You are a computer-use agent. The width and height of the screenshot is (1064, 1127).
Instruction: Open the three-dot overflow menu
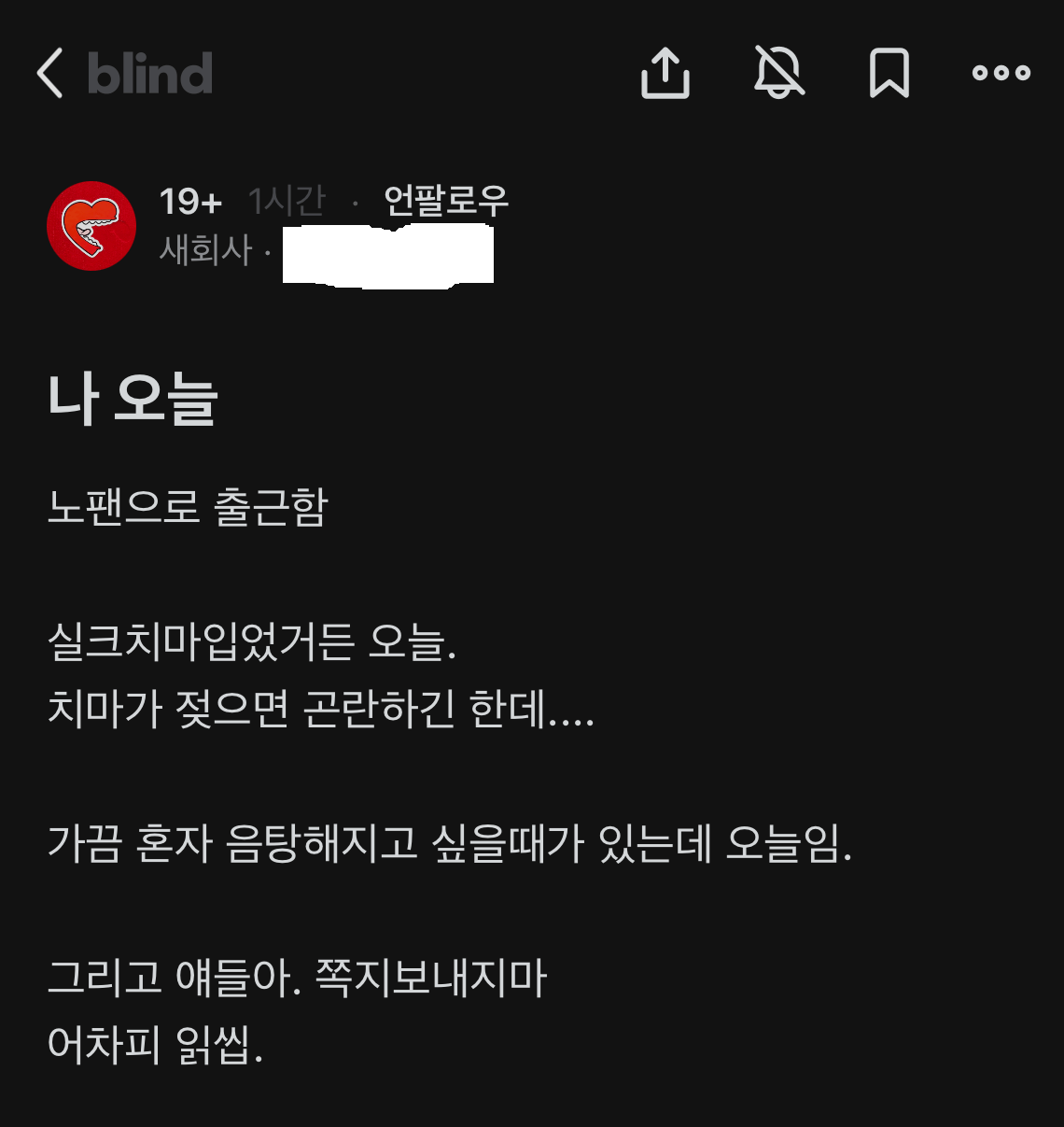[1001, 73]
